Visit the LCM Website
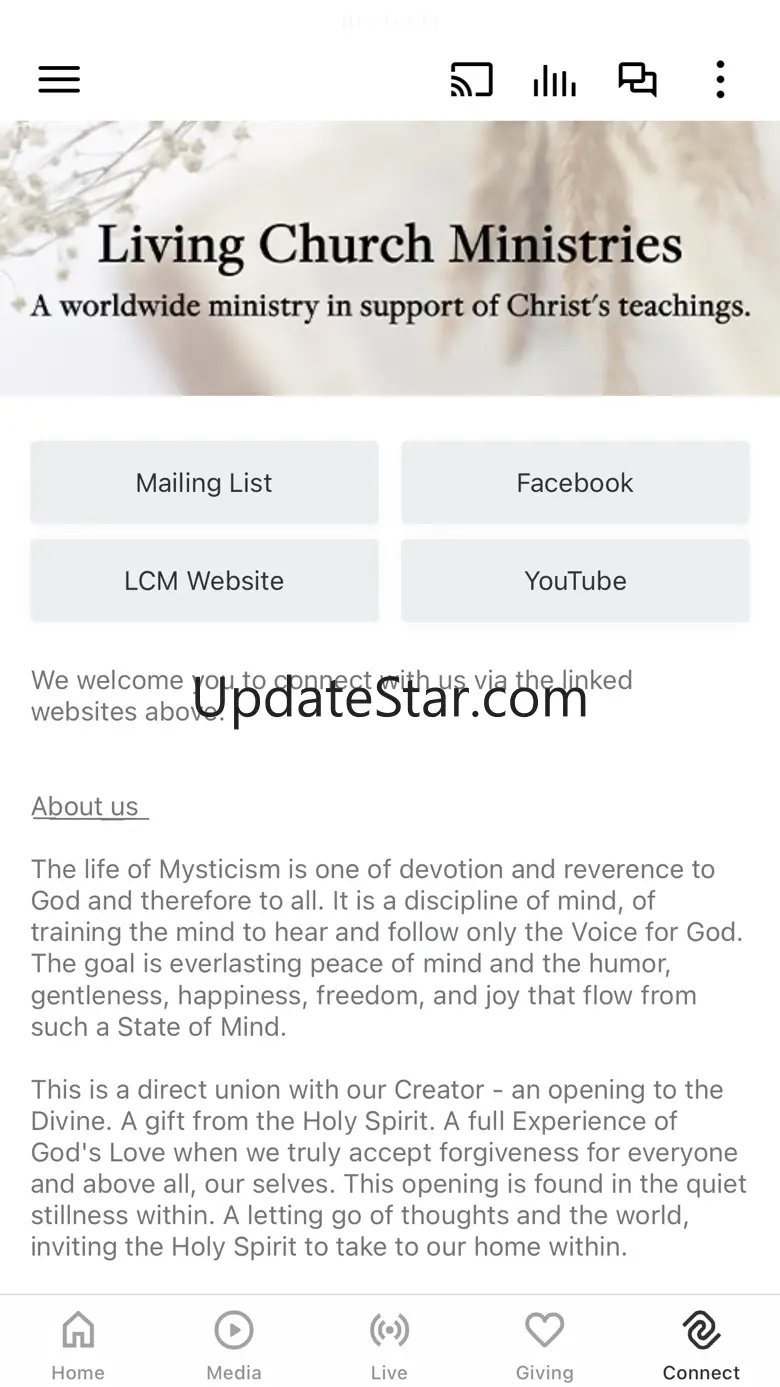Screen dimensions: 780x1387 [204, 581]
